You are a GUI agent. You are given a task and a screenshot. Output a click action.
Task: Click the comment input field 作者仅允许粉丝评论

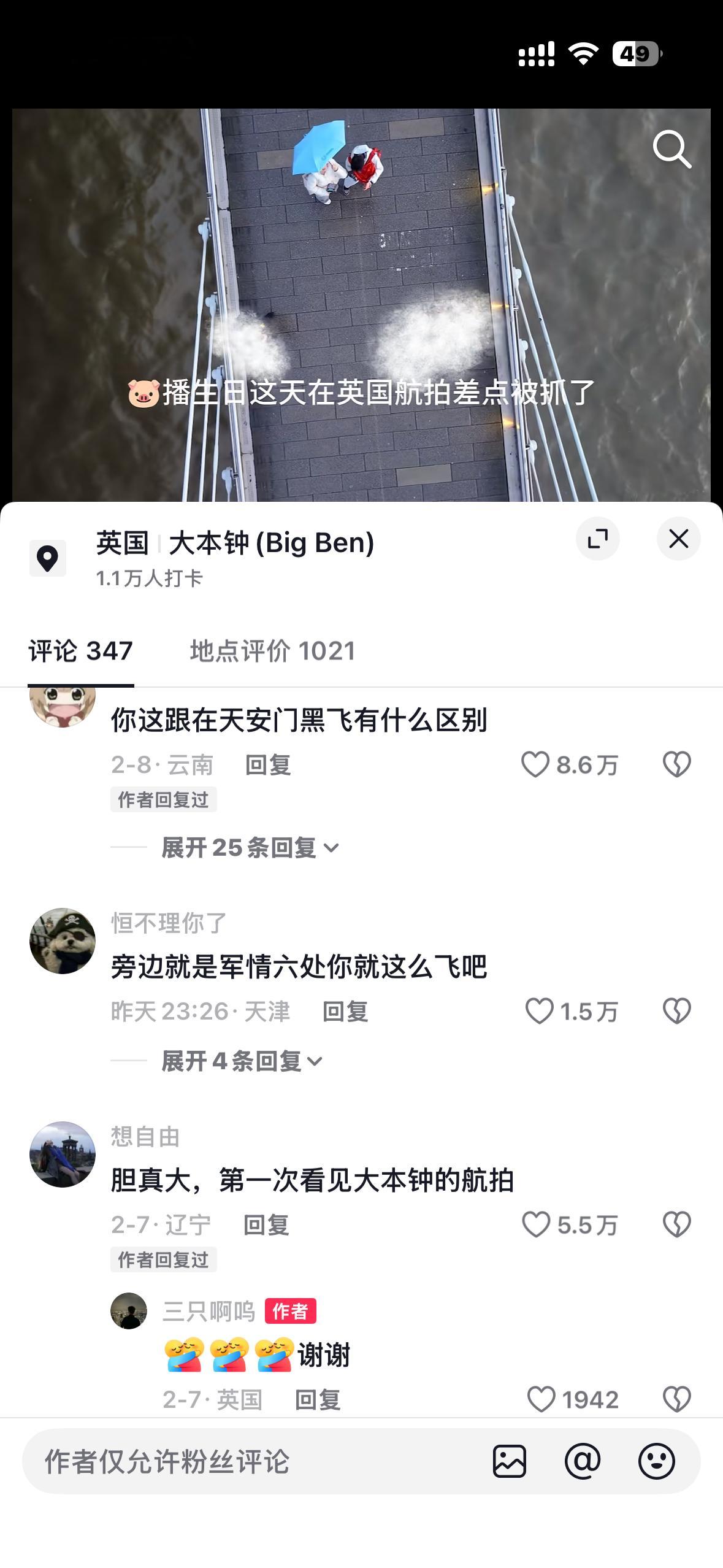[x=245, y=1461]
